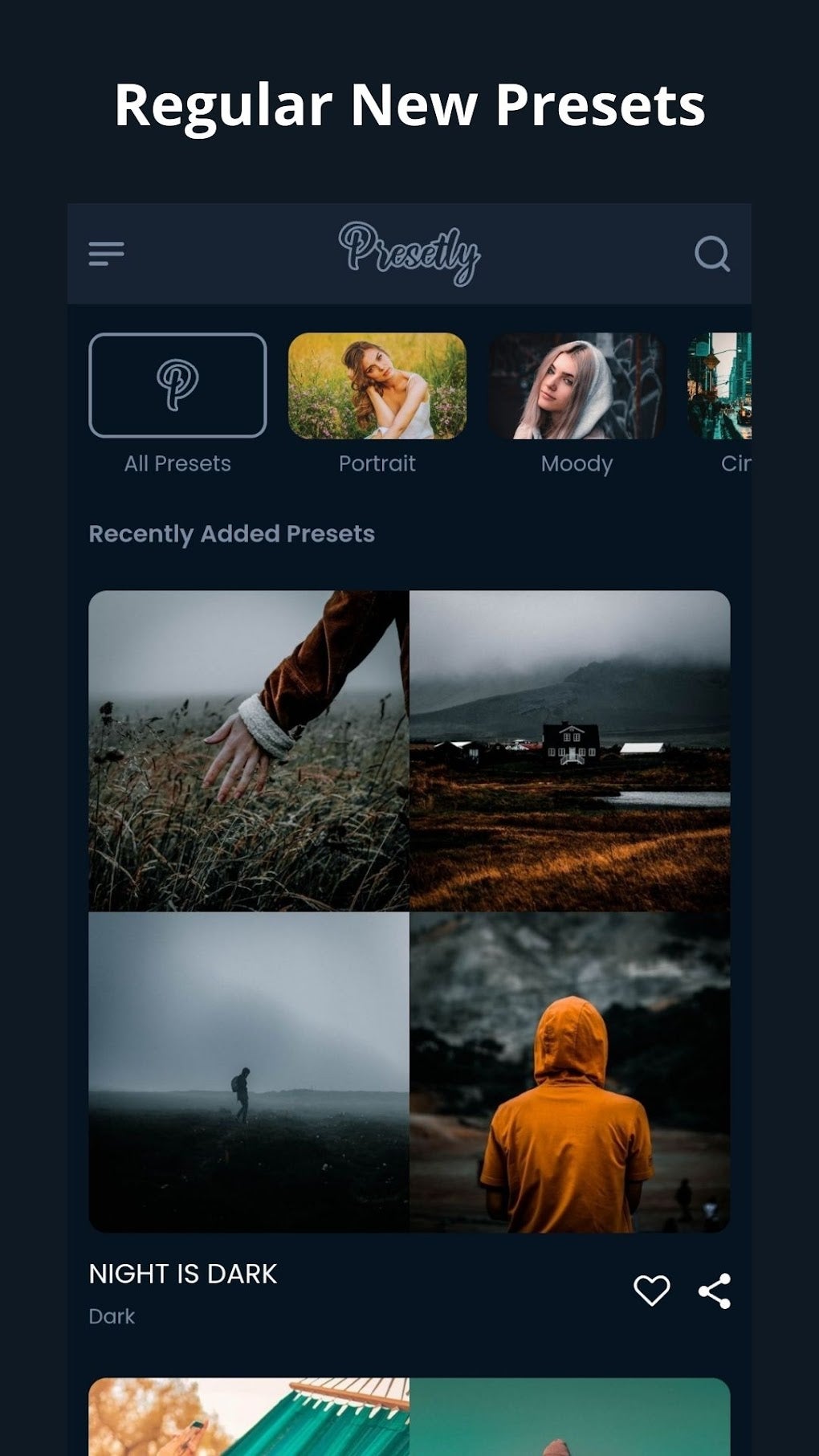Open the Portrait presets category
819x1456 pixels.
coord(377,386)
